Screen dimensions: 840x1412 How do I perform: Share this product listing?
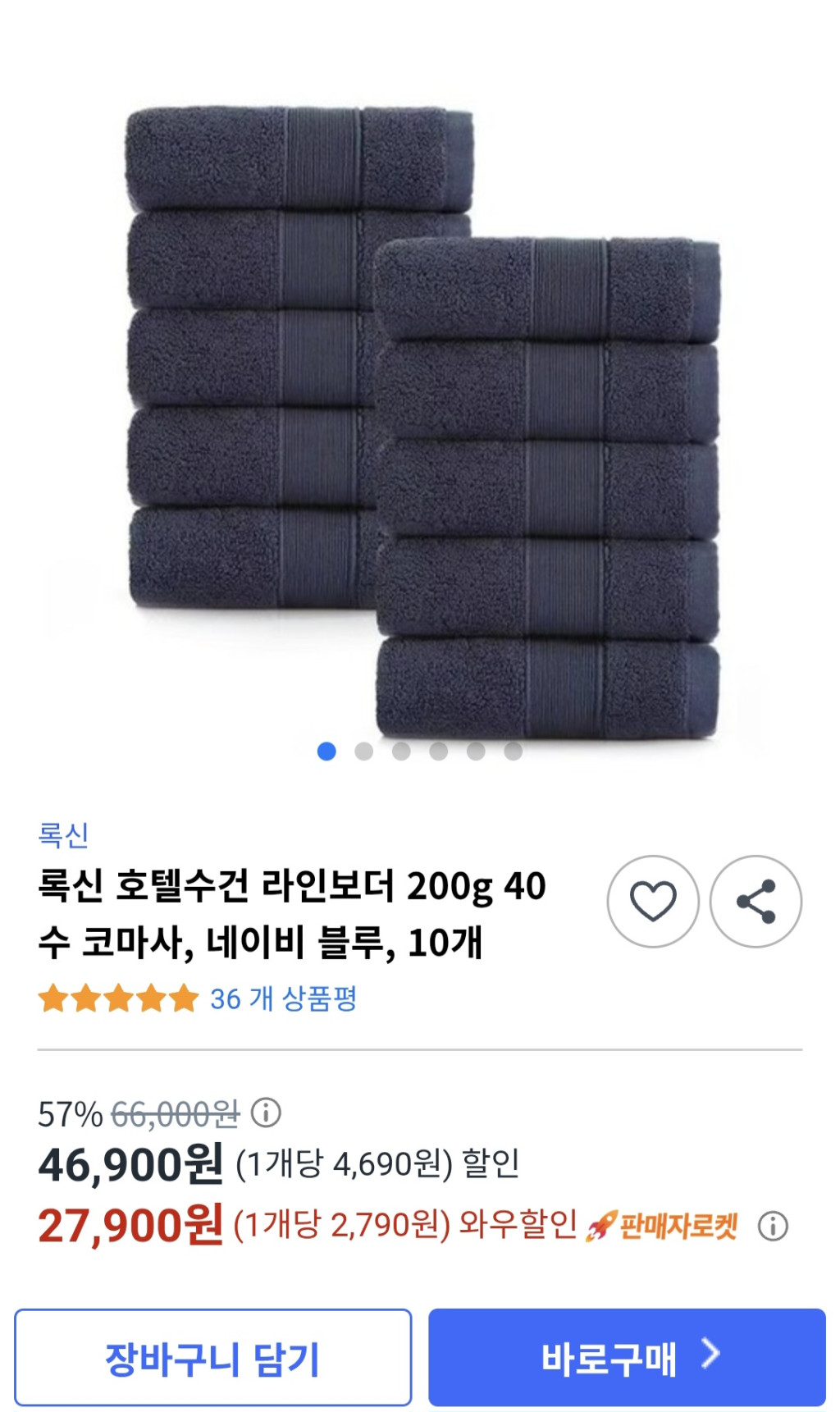pos(756,901)
